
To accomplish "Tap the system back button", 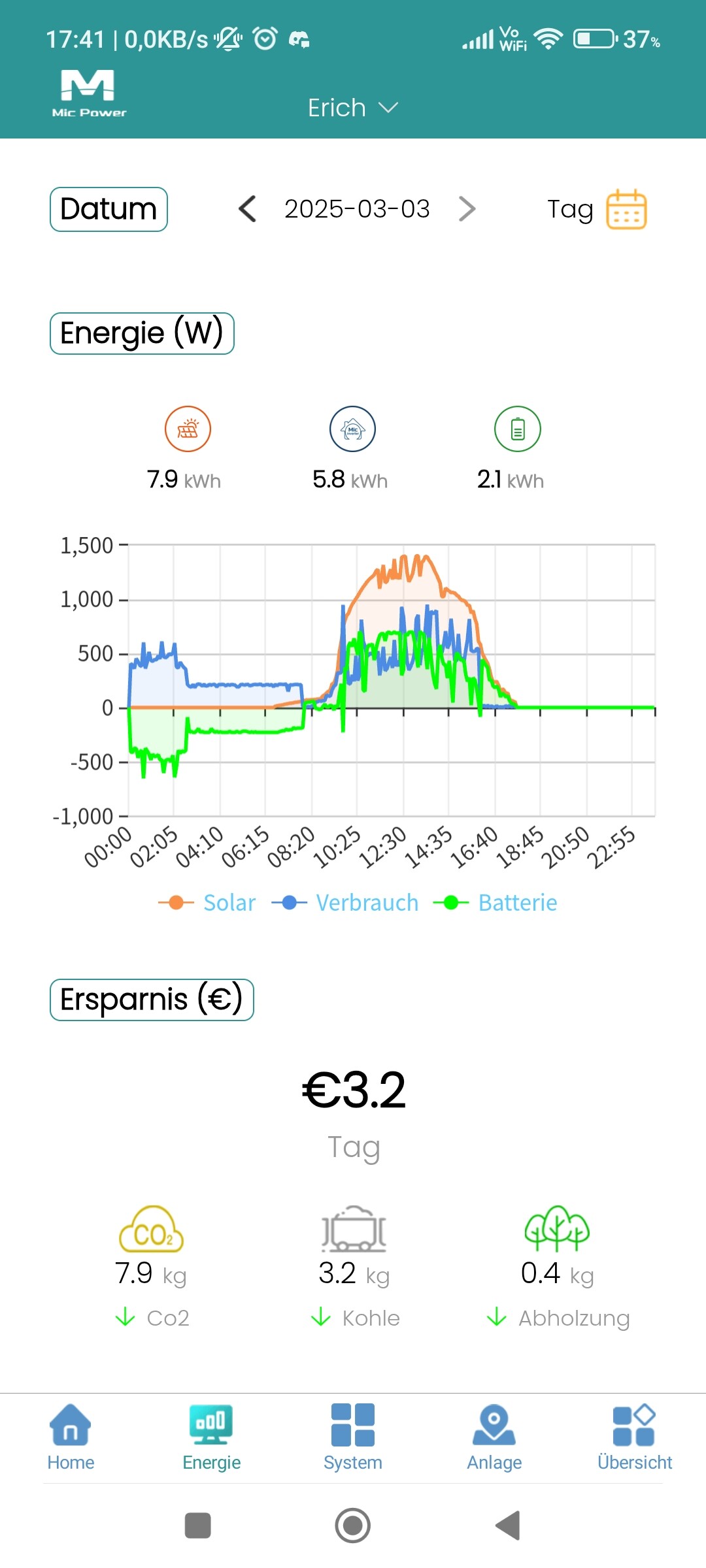I will 508,1526.
